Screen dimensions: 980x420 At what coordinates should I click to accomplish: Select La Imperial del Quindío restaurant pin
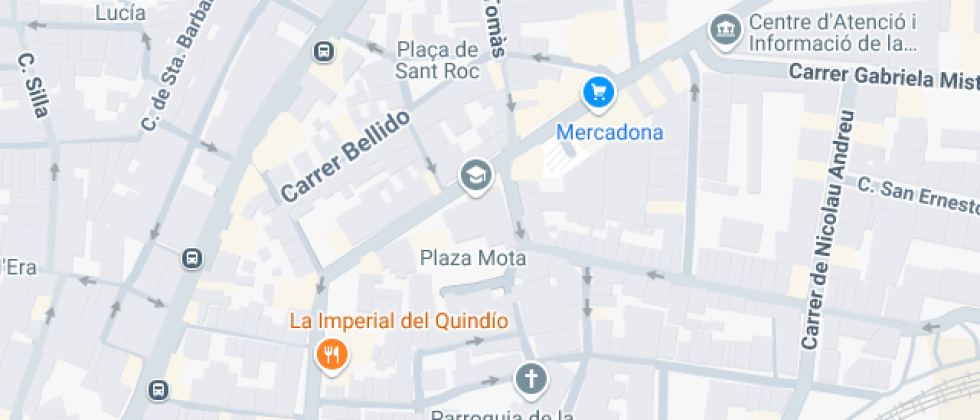click(331, 353)
